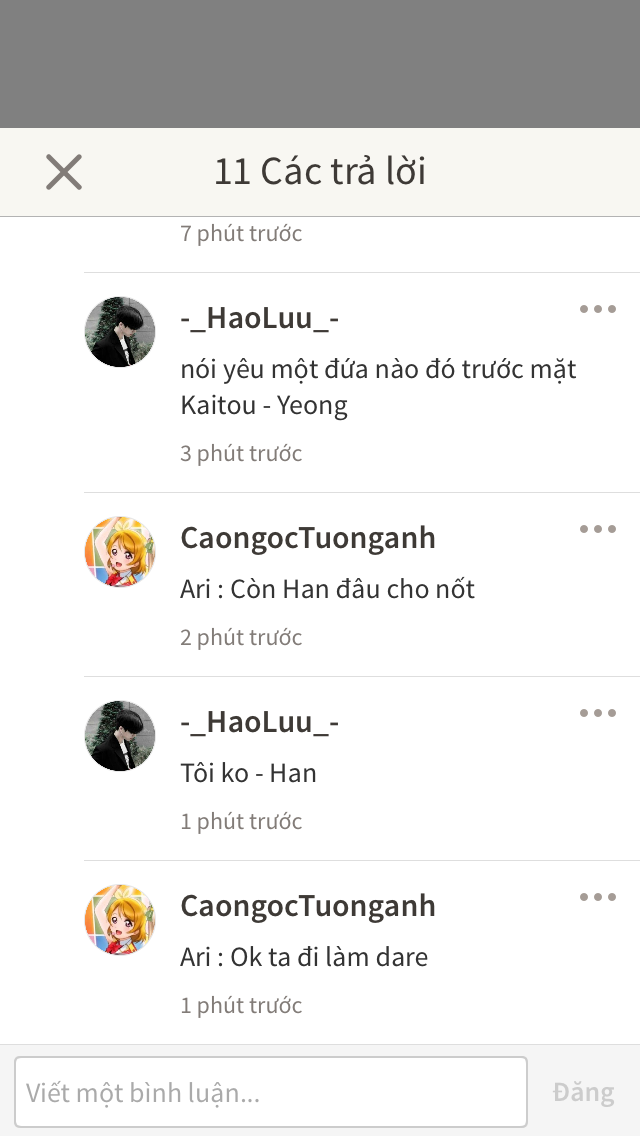This screenshot has height=1136, width=640.
Task: Tap the comment field "Viết một bình luận..."
Action: pos(271,1092)
